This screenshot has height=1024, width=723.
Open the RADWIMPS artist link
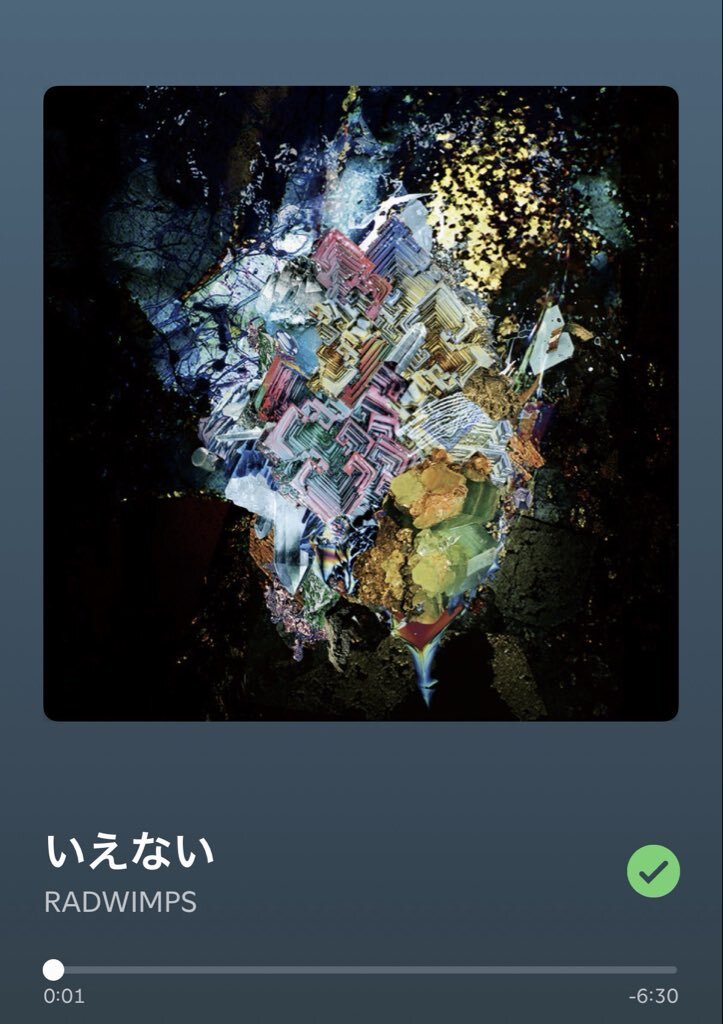click(120, 902)
